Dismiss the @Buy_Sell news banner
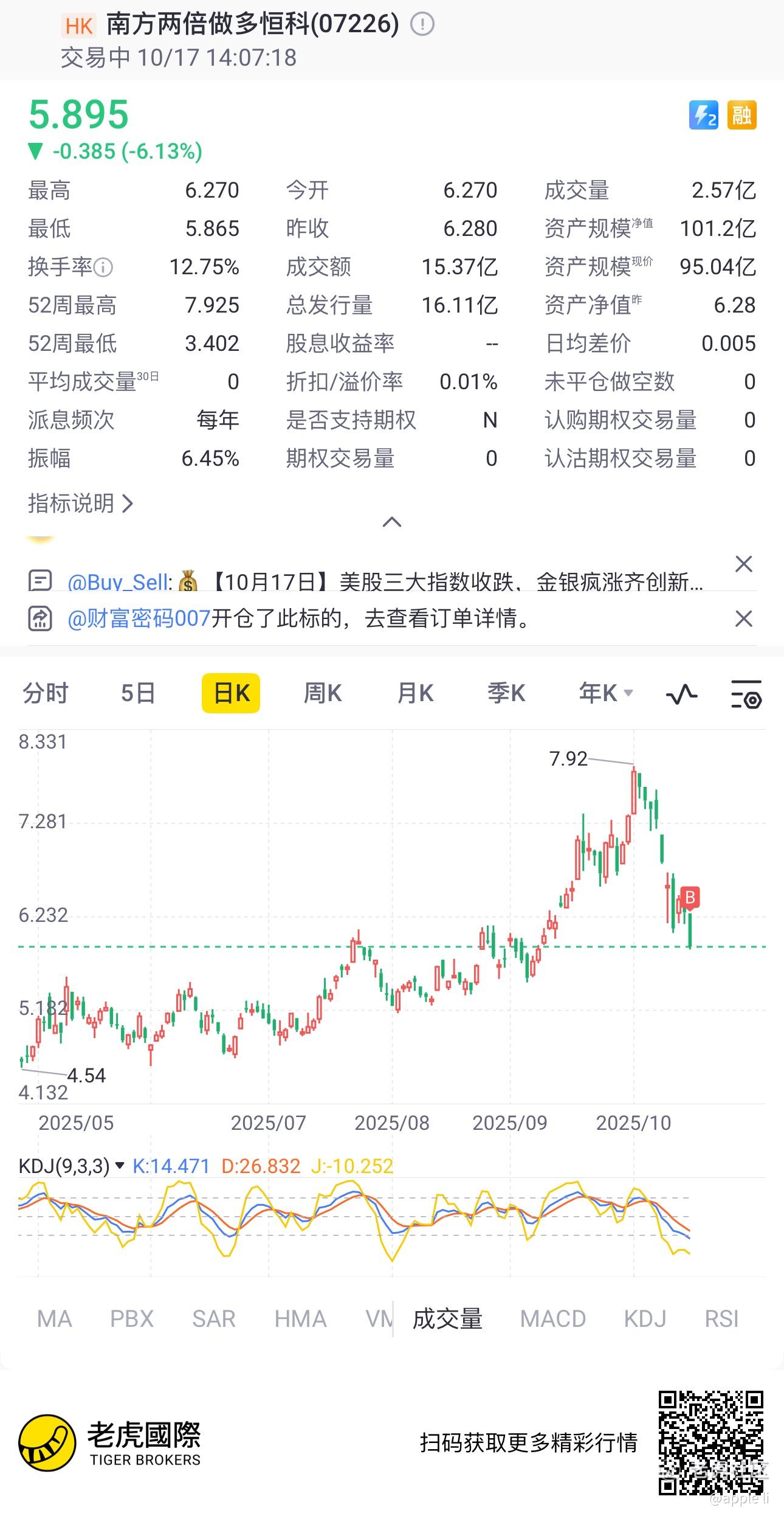This screenshot has width=784, height=1516. 744,564
